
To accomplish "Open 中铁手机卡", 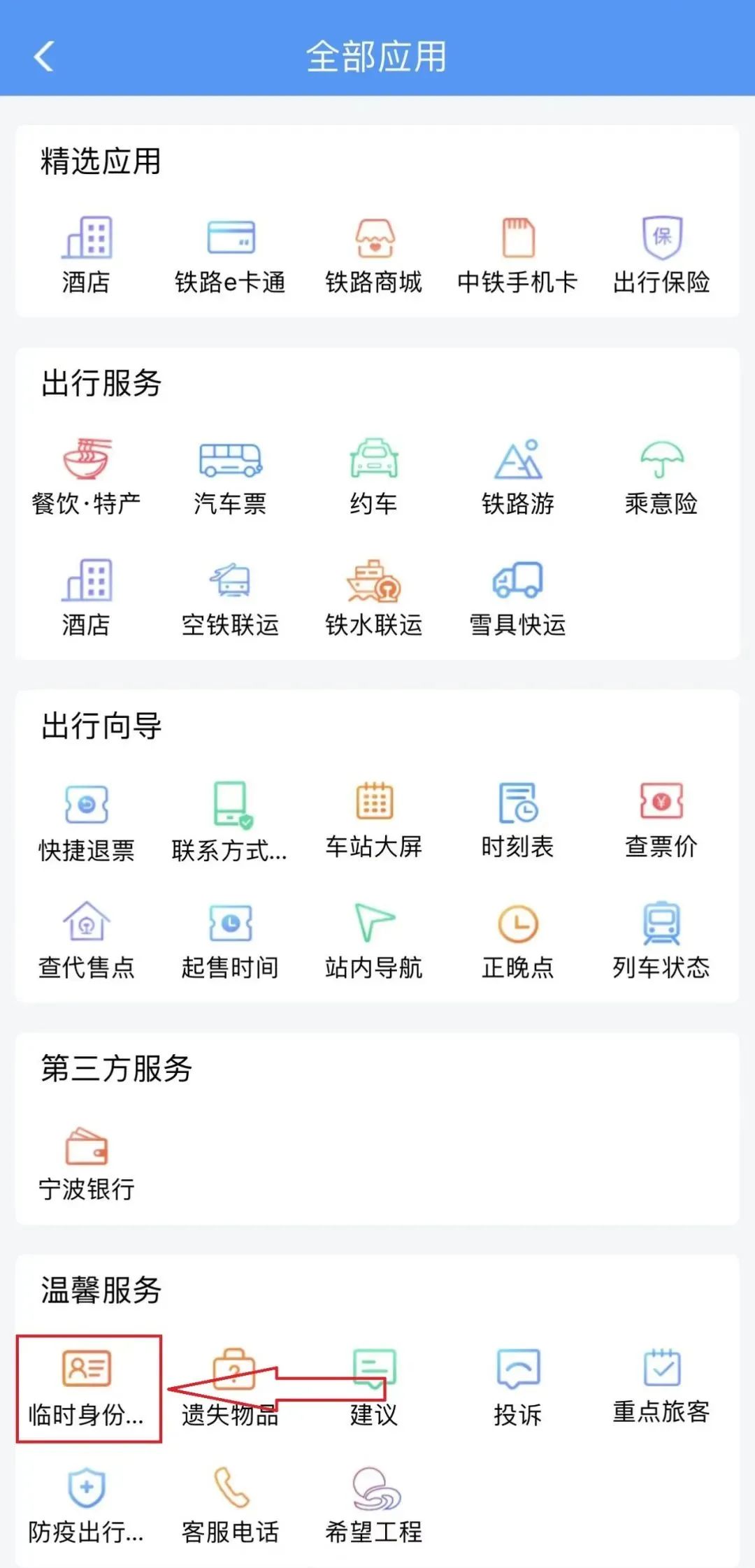I will 518,256.
